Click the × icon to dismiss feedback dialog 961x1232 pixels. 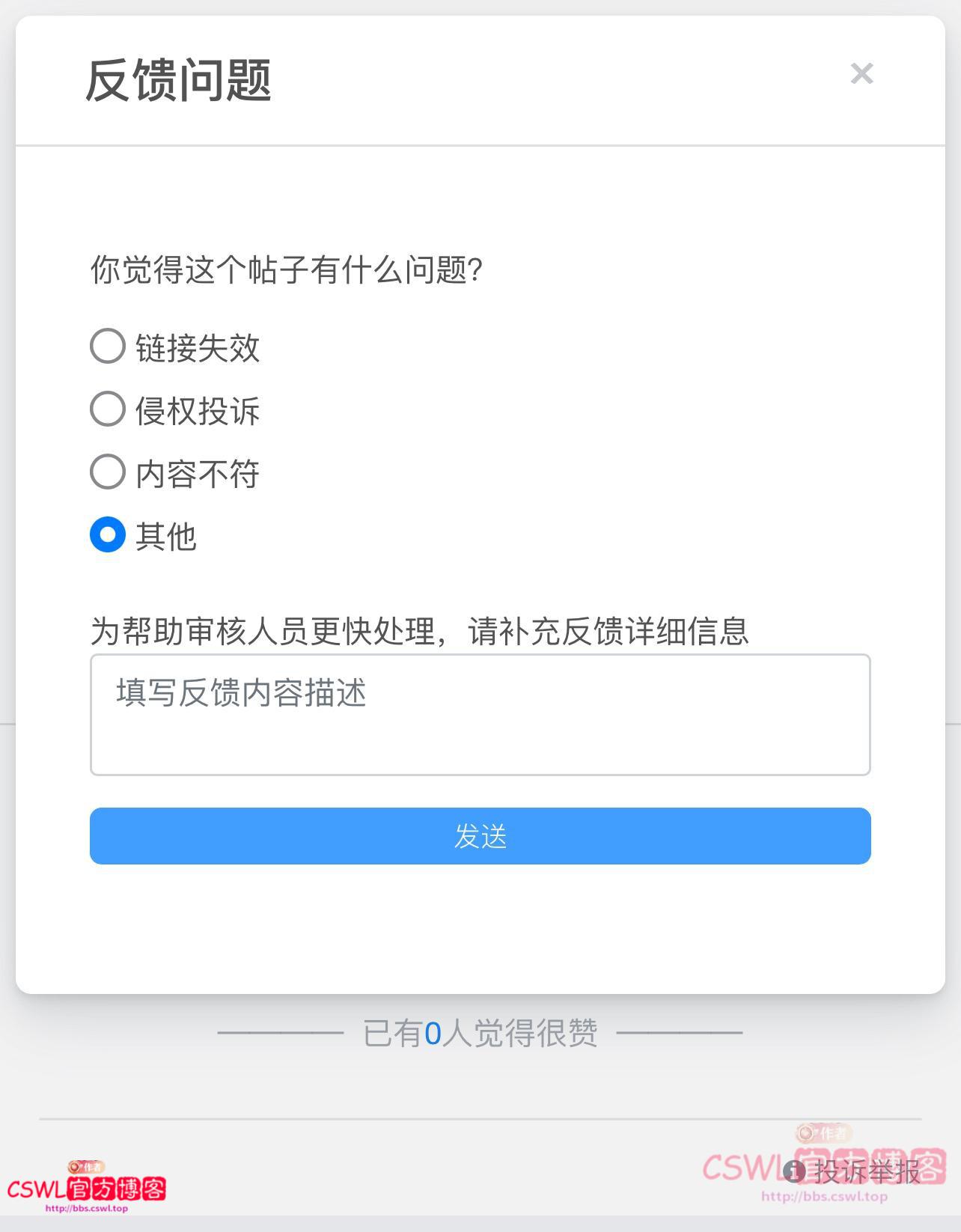point(861,73)
